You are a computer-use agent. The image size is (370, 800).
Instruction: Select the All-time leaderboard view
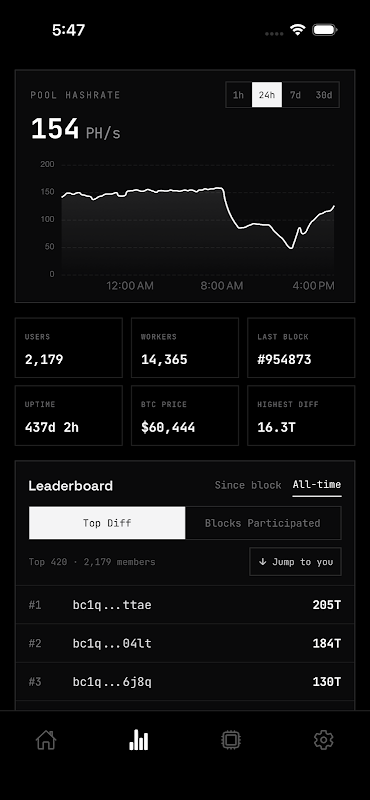tap(317, 485)
